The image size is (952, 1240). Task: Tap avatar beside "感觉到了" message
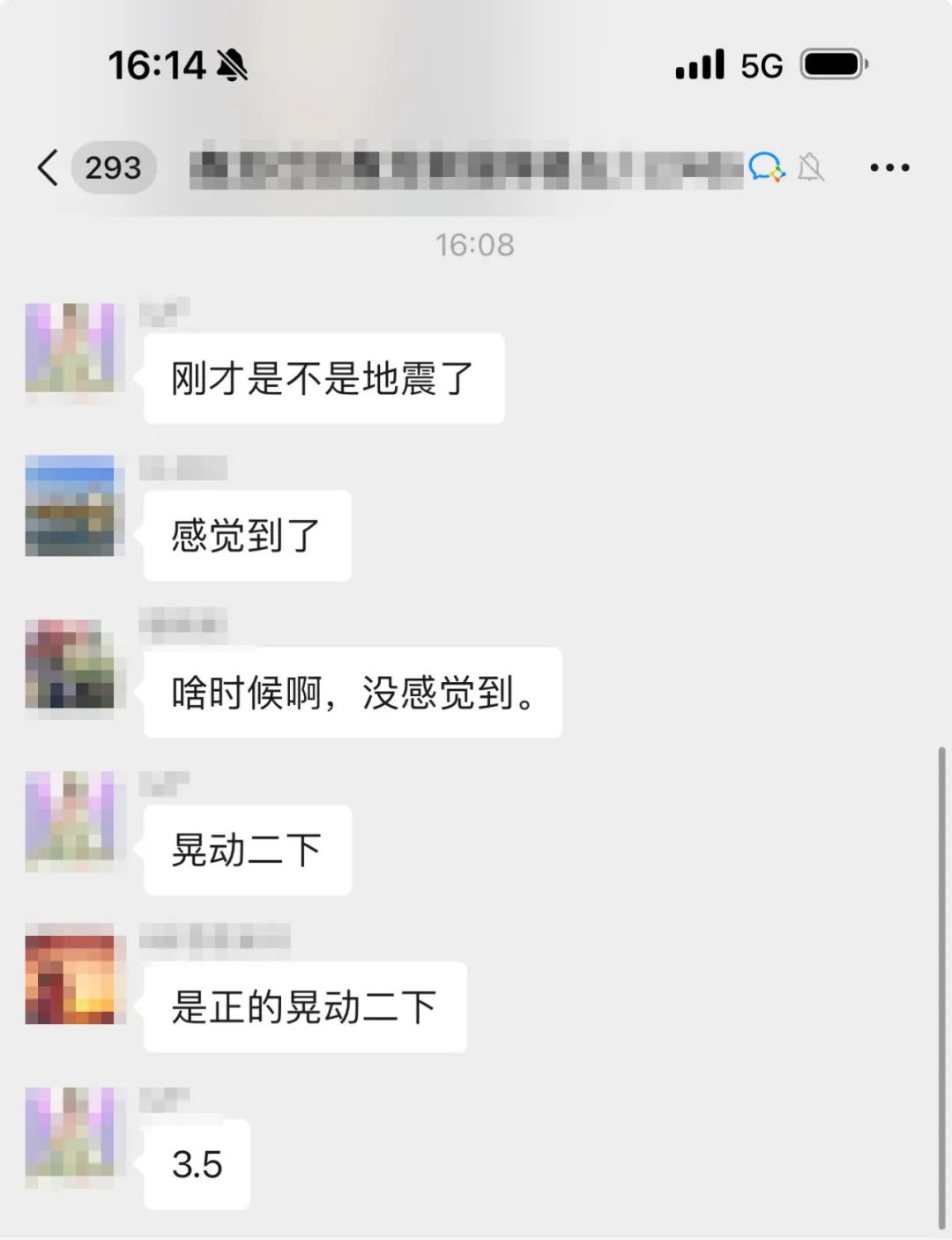(70, 506)
